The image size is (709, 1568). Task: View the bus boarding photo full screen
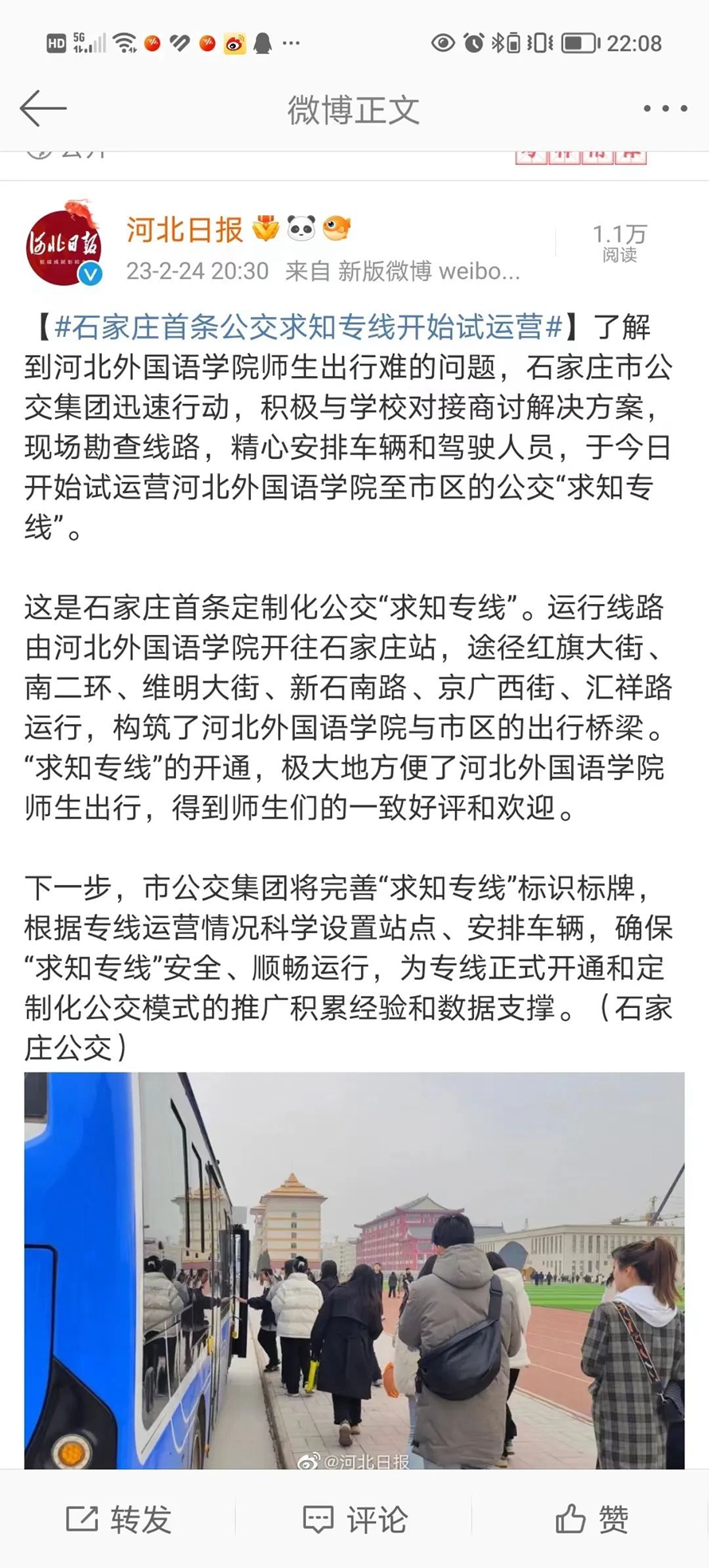pyautogui.click(x=354, y=1270)
